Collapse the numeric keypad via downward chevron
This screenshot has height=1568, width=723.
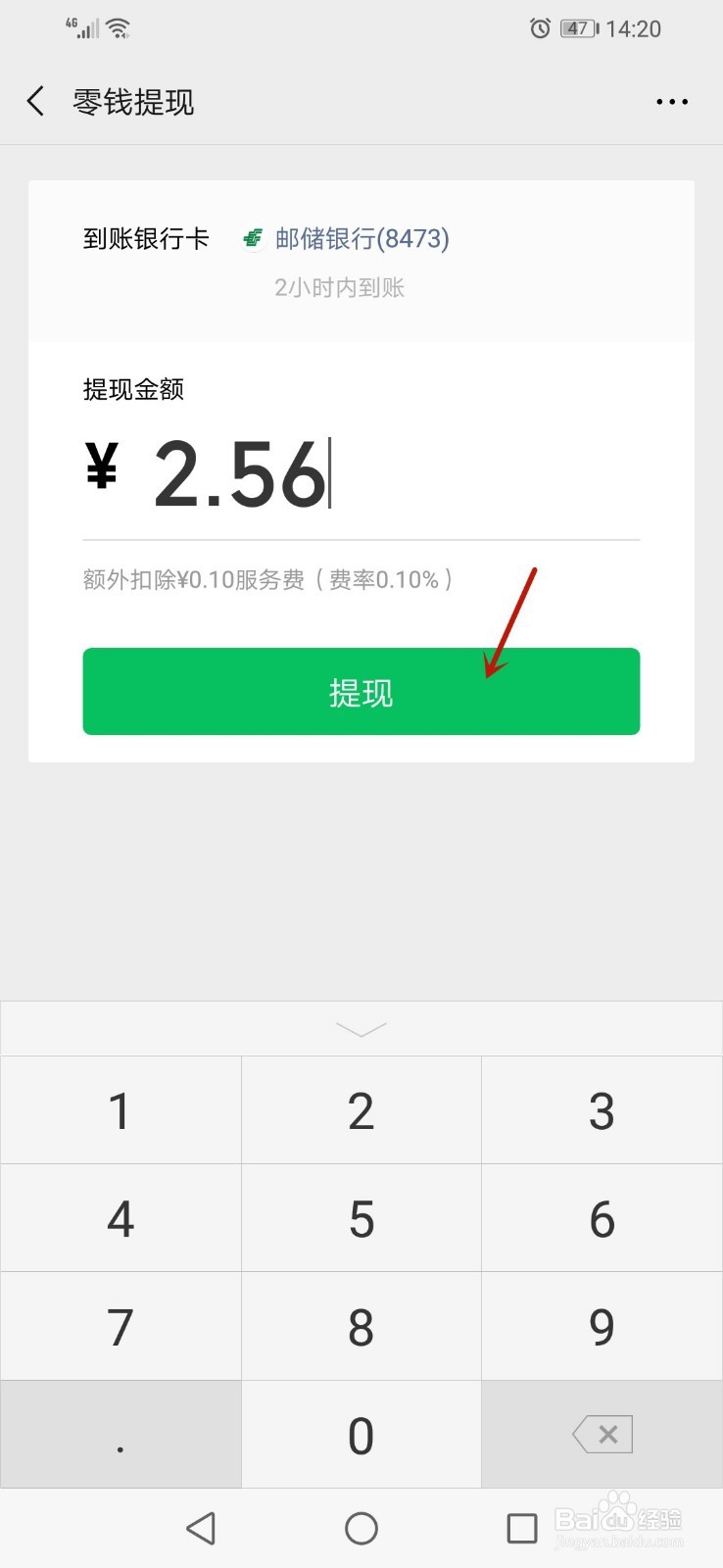[361, 1028]
